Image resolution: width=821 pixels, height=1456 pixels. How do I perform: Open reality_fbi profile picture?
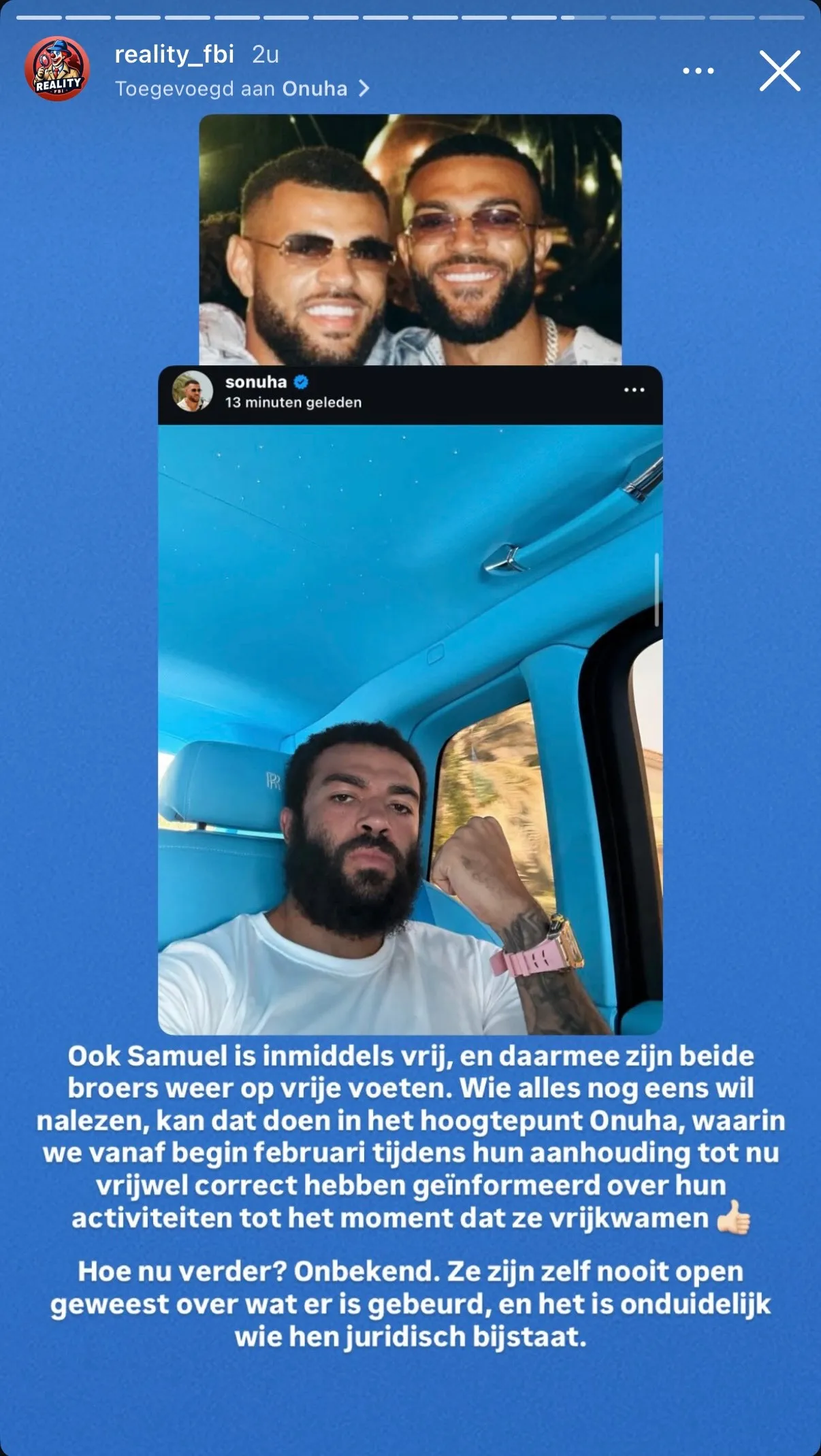click(x=57, y=69)
